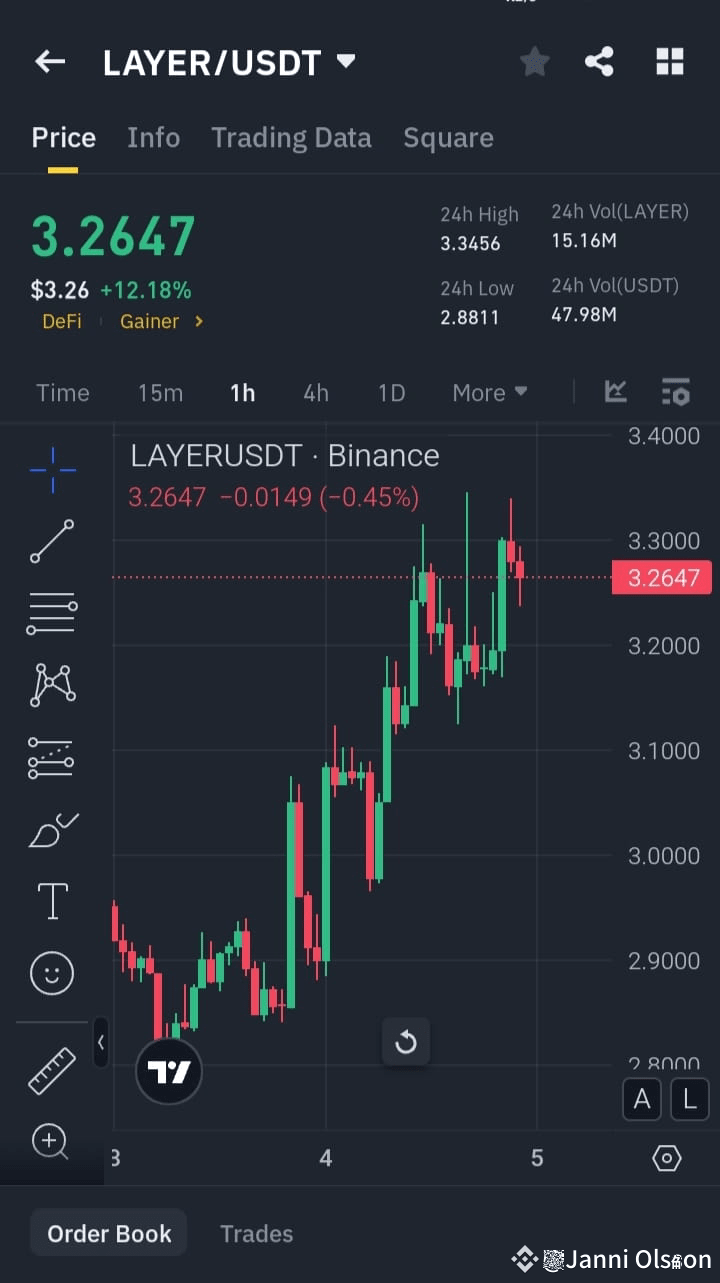Image resolution: width=720 pixels, height=1283 pixels.
Task: Toggle the favorite star for LAYER/USDT
Action: (x=534, y=61)
